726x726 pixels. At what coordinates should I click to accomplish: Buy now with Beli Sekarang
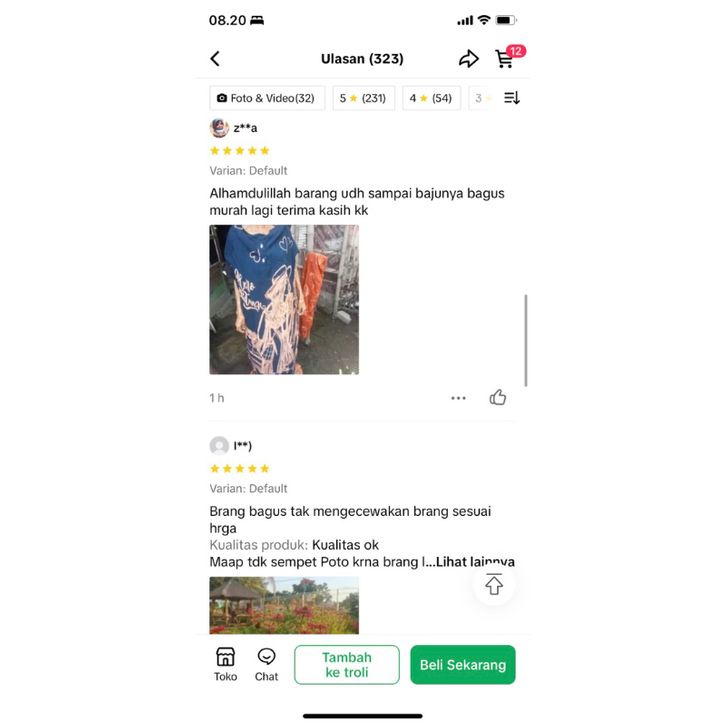click(x=462, y=665)
